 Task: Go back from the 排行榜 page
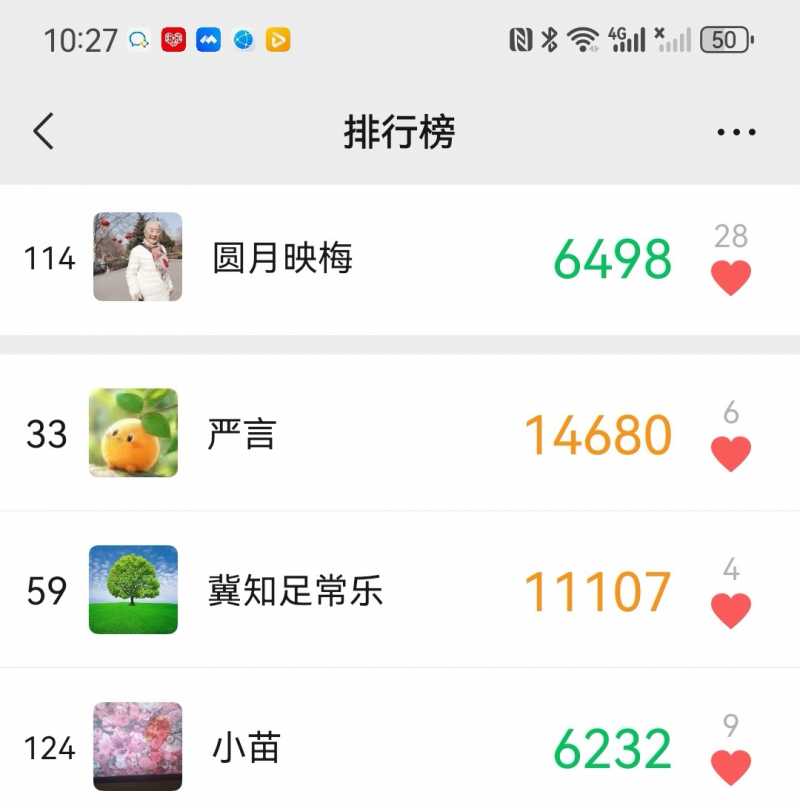tap(43, 132)
